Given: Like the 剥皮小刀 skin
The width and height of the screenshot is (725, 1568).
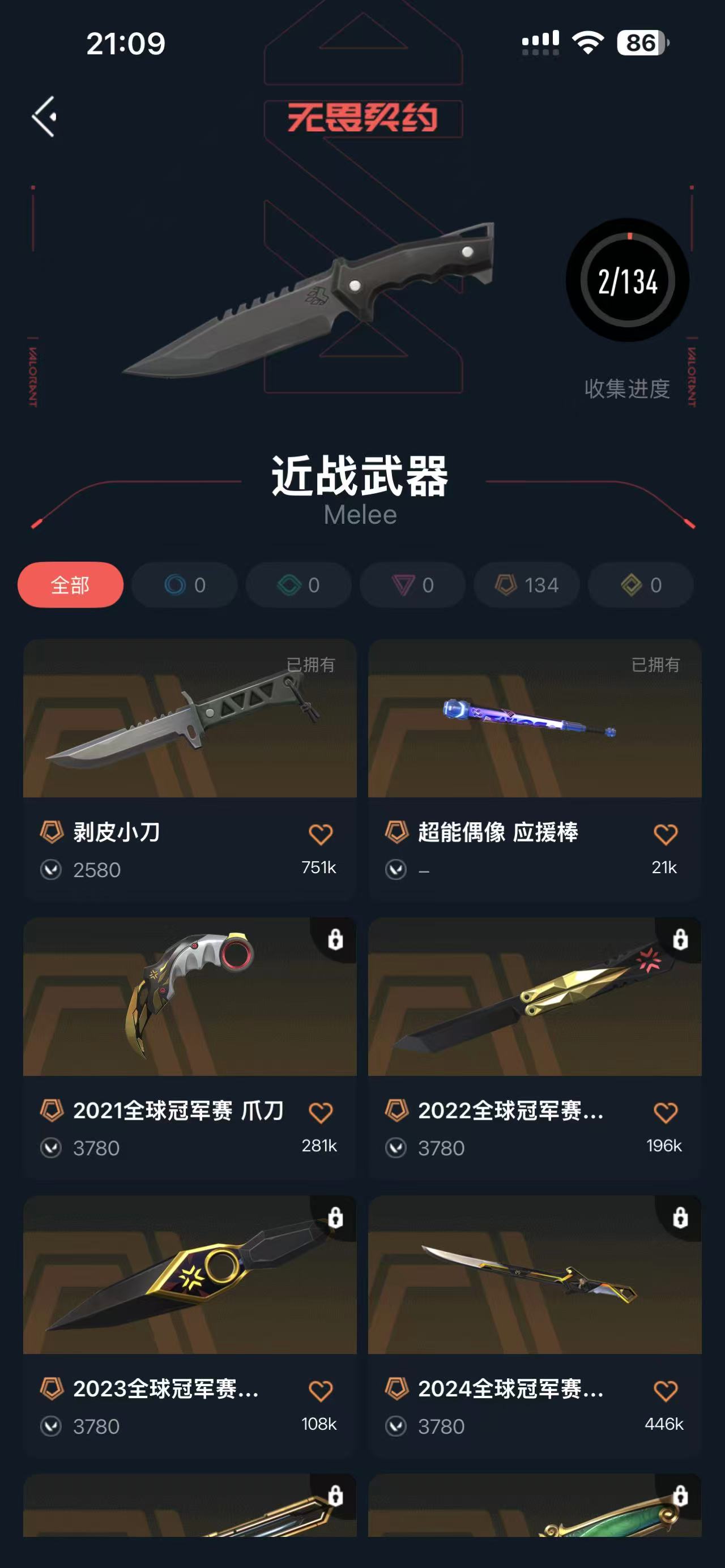Looking at the screenshot, I should [321, 835].
